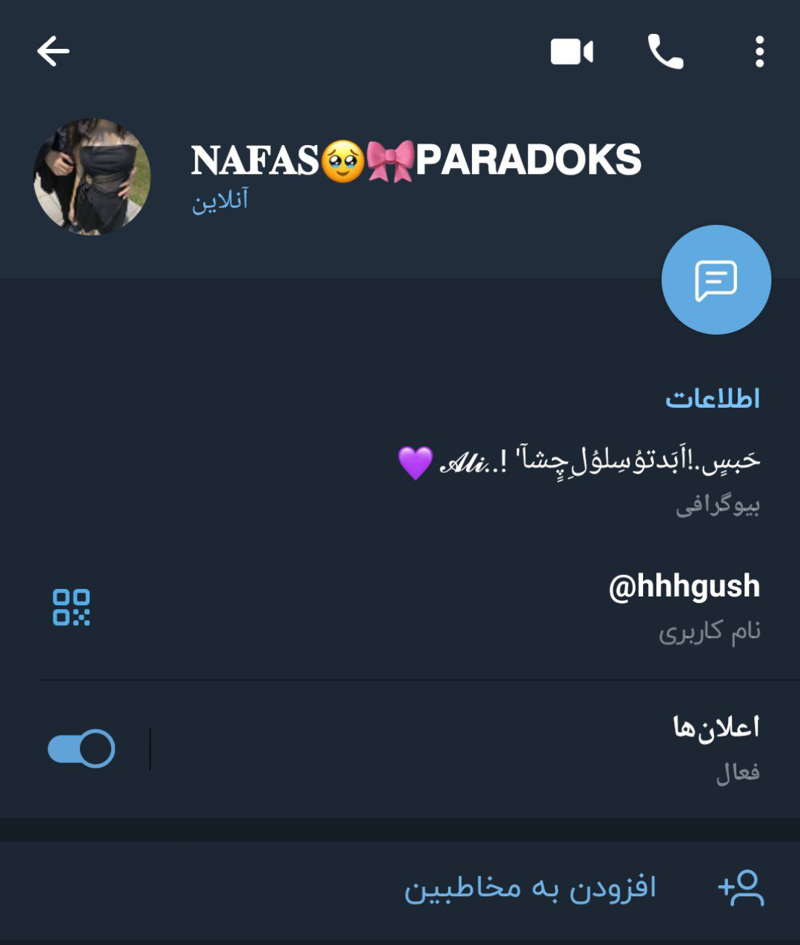This screenshot has height=945, width=800.
Task: Open chat with the message button
Action: pyautogui.click(x=716, y=280)
